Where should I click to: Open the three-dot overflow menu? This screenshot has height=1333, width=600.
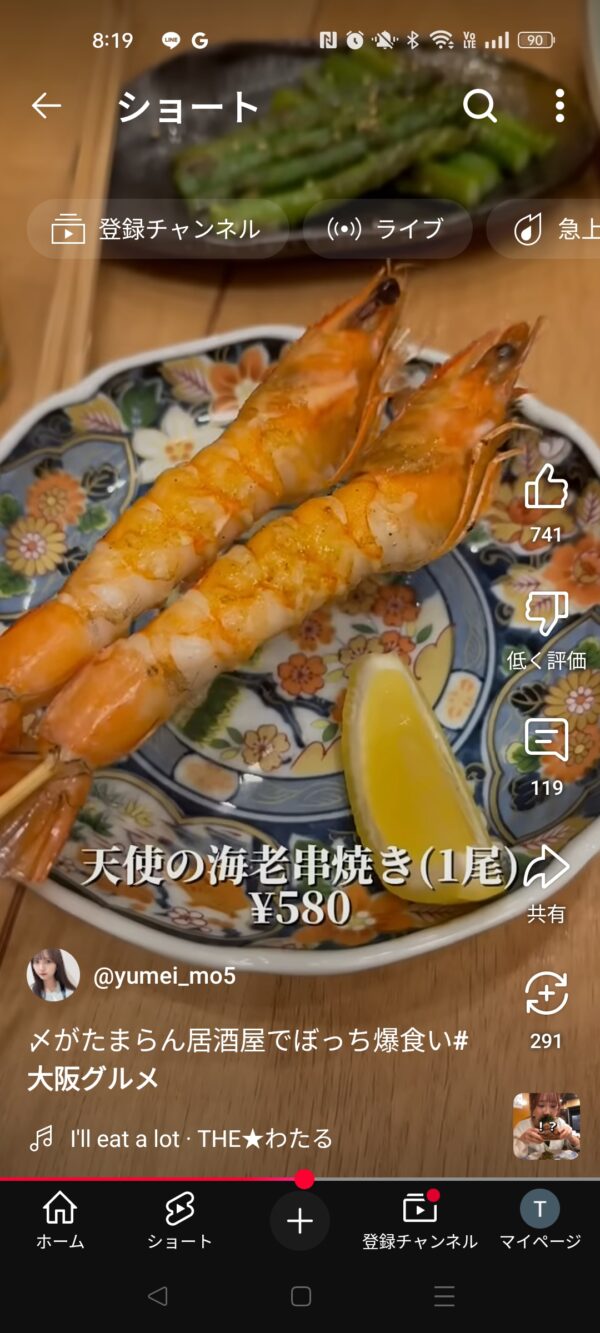point(559,106)
